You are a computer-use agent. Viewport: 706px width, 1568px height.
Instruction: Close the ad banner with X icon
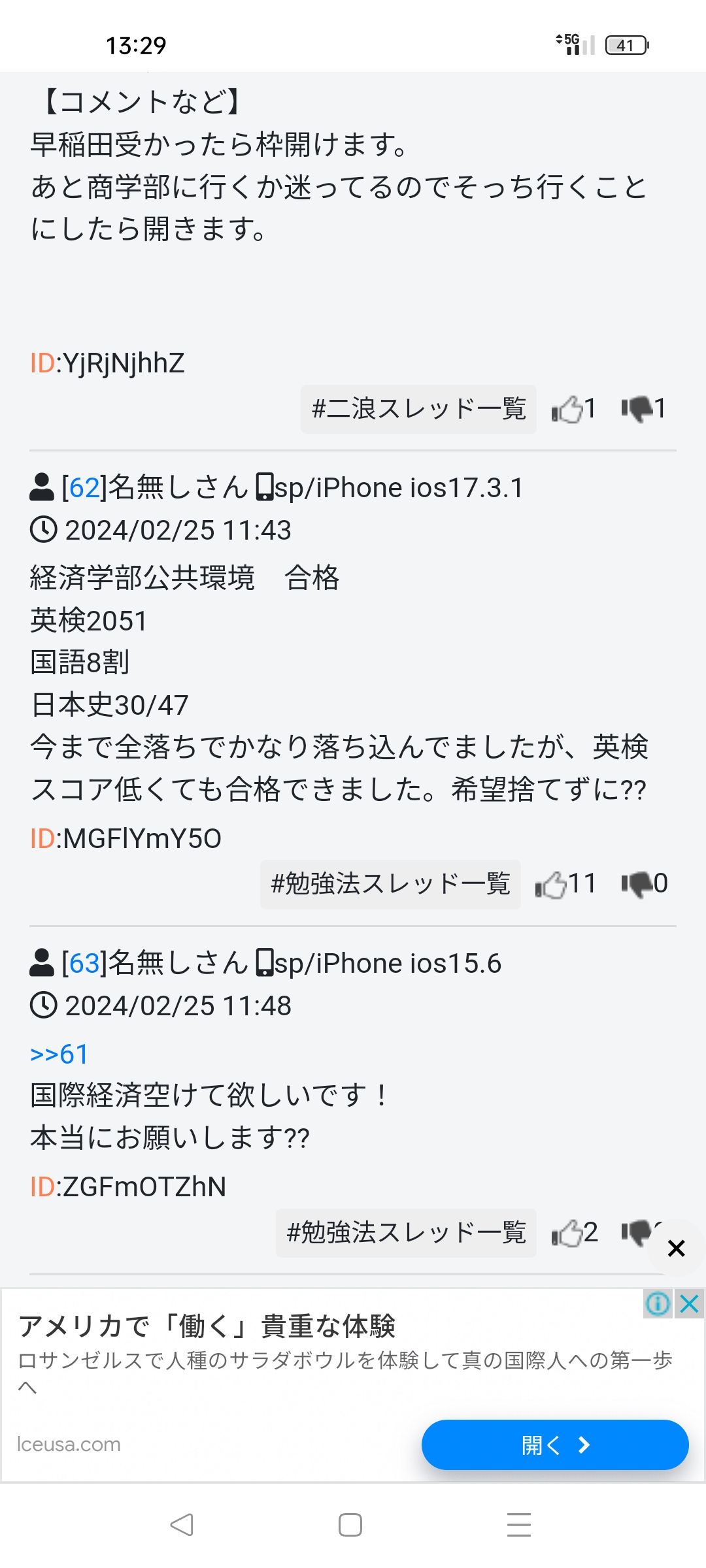(690, 1304)
